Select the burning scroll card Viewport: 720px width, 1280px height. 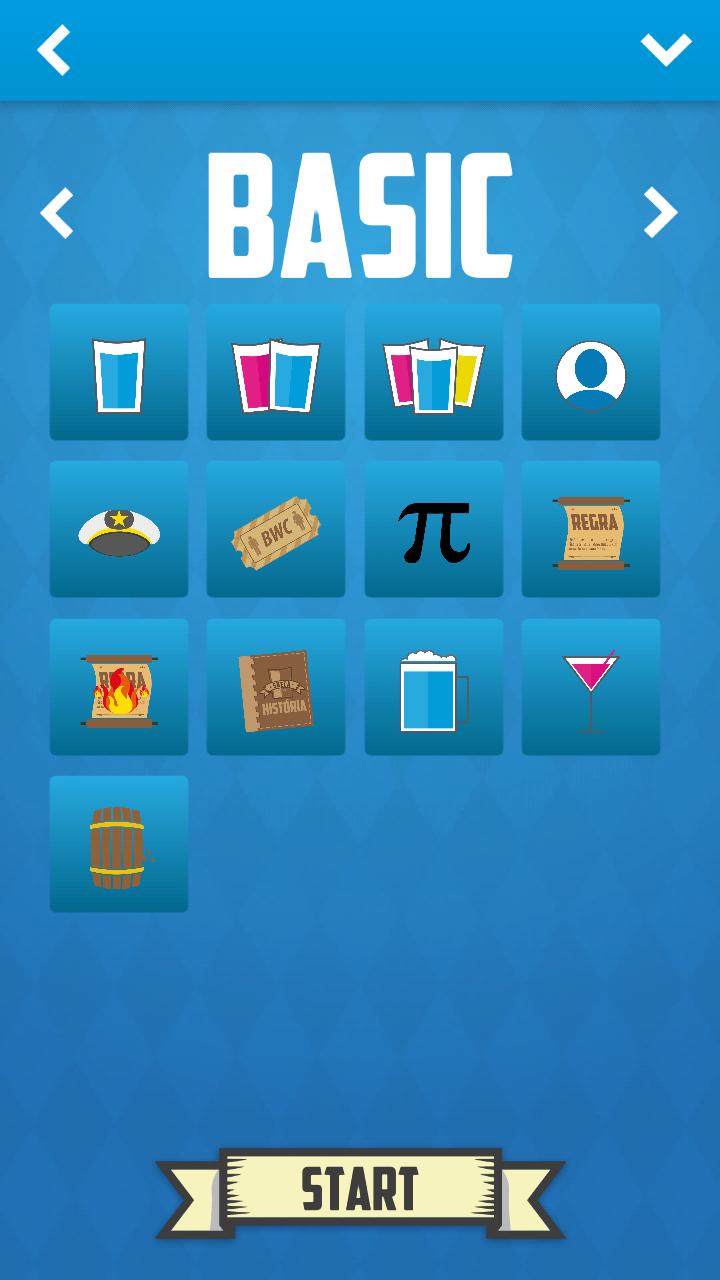pyautogui.click(x=119, y=688)
